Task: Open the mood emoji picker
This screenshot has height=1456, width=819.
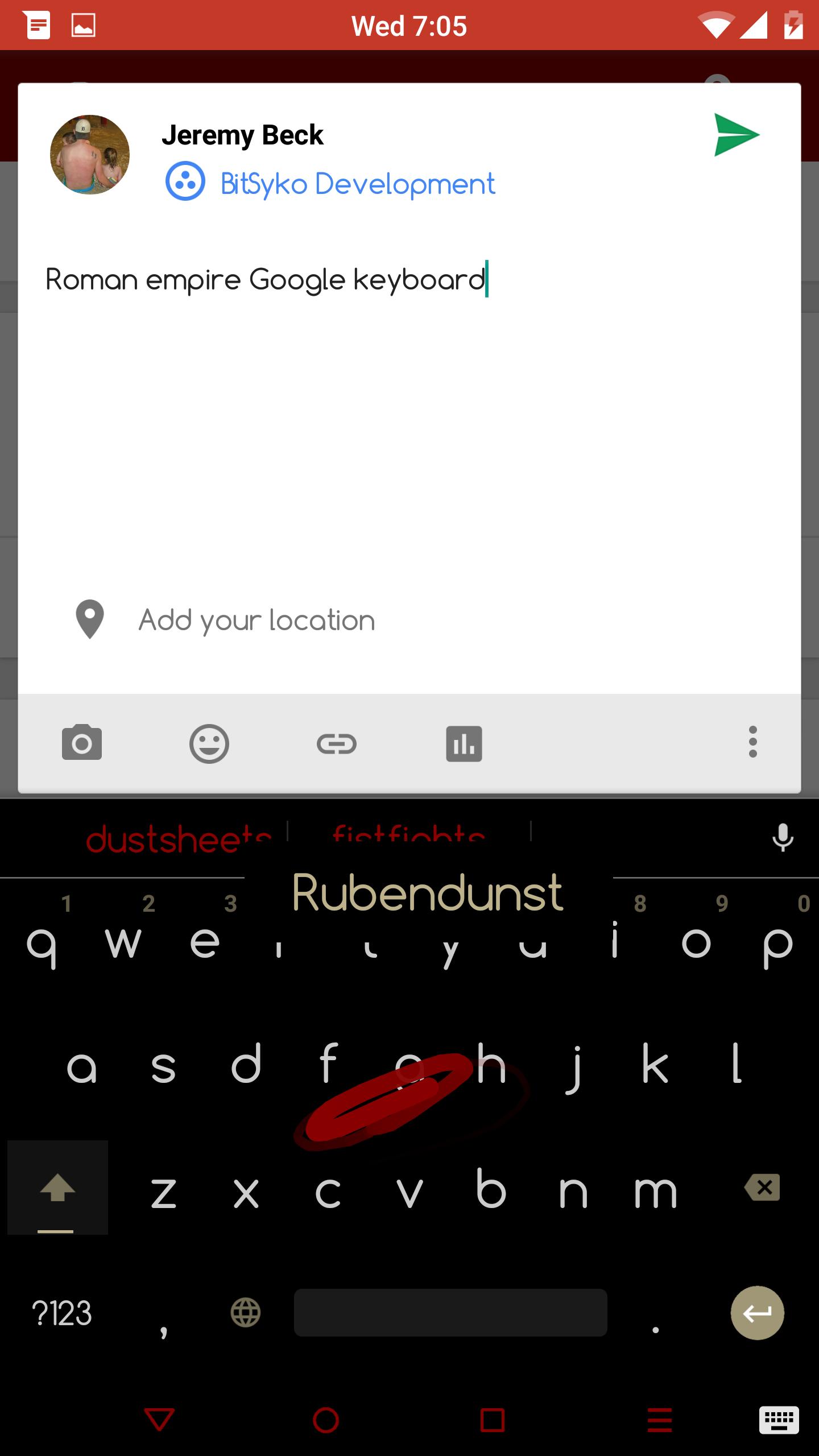Action: (209, 743)
